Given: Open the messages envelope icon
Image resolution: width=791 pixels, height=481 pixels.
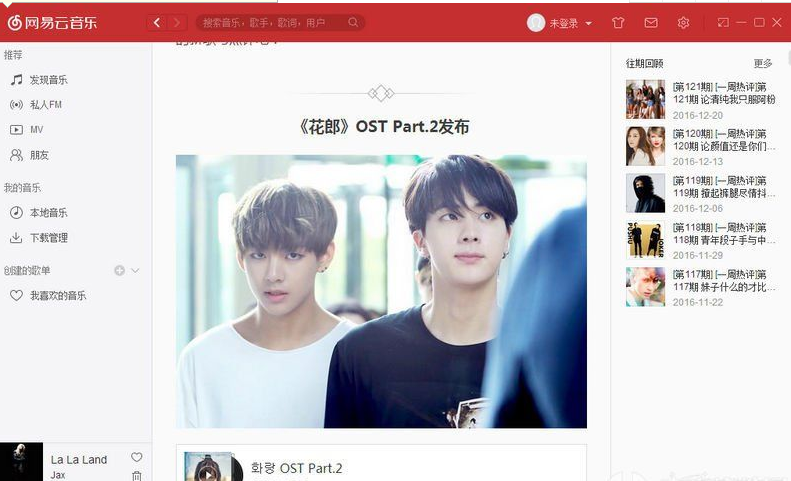Looking at the screenshot, I should click(x=651, y=23).
